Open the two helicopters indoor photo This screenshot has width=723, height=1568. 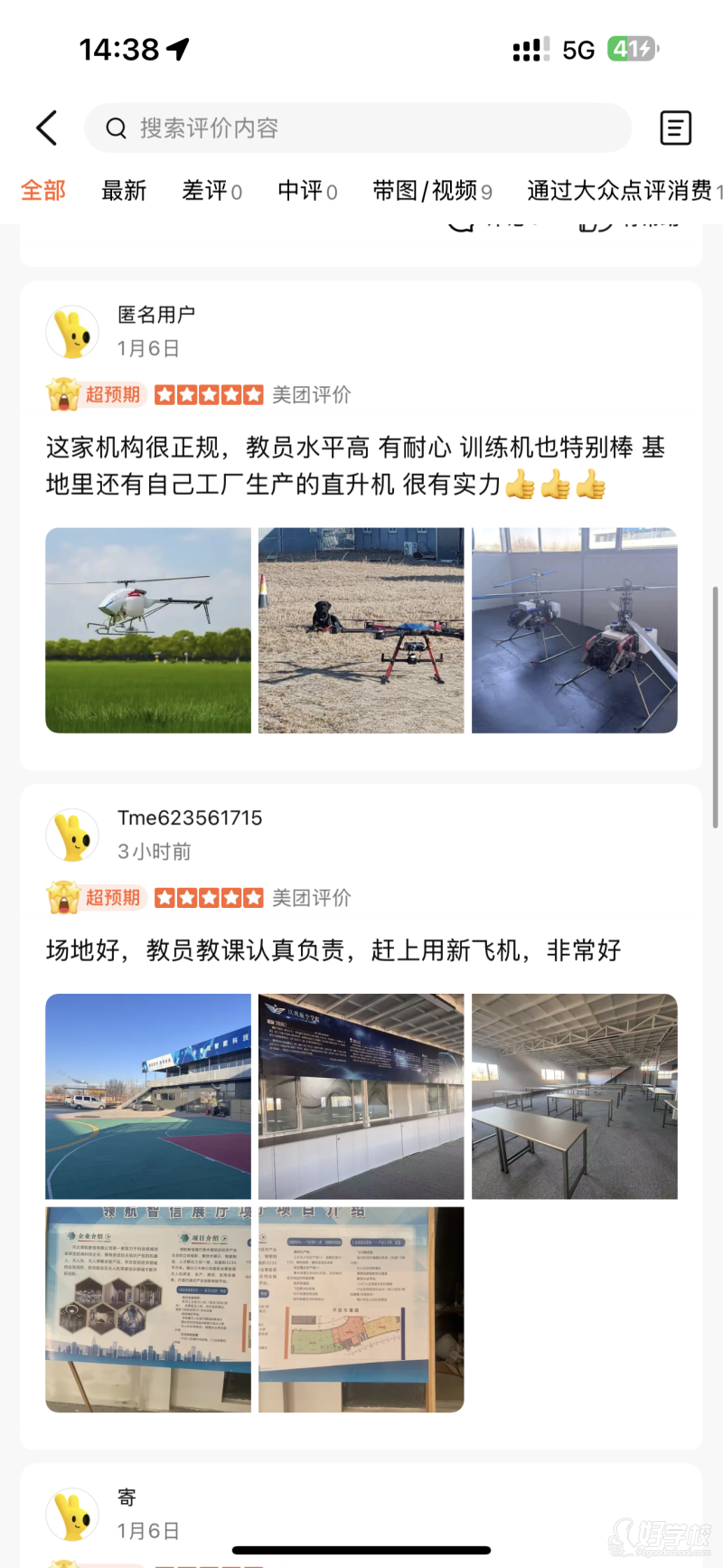pos(574,630)
